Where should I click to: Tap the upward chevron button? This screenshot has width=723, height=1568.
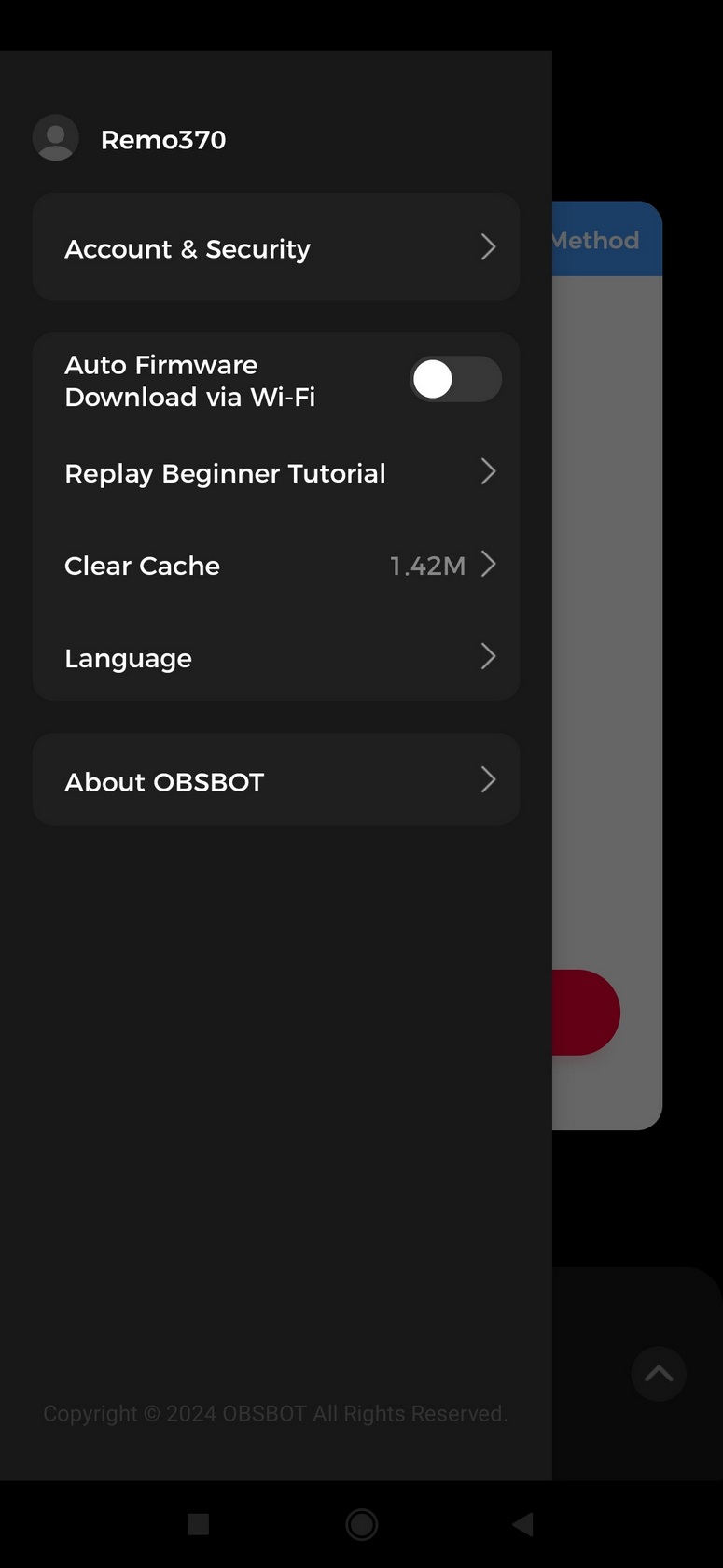point(659,1374)
